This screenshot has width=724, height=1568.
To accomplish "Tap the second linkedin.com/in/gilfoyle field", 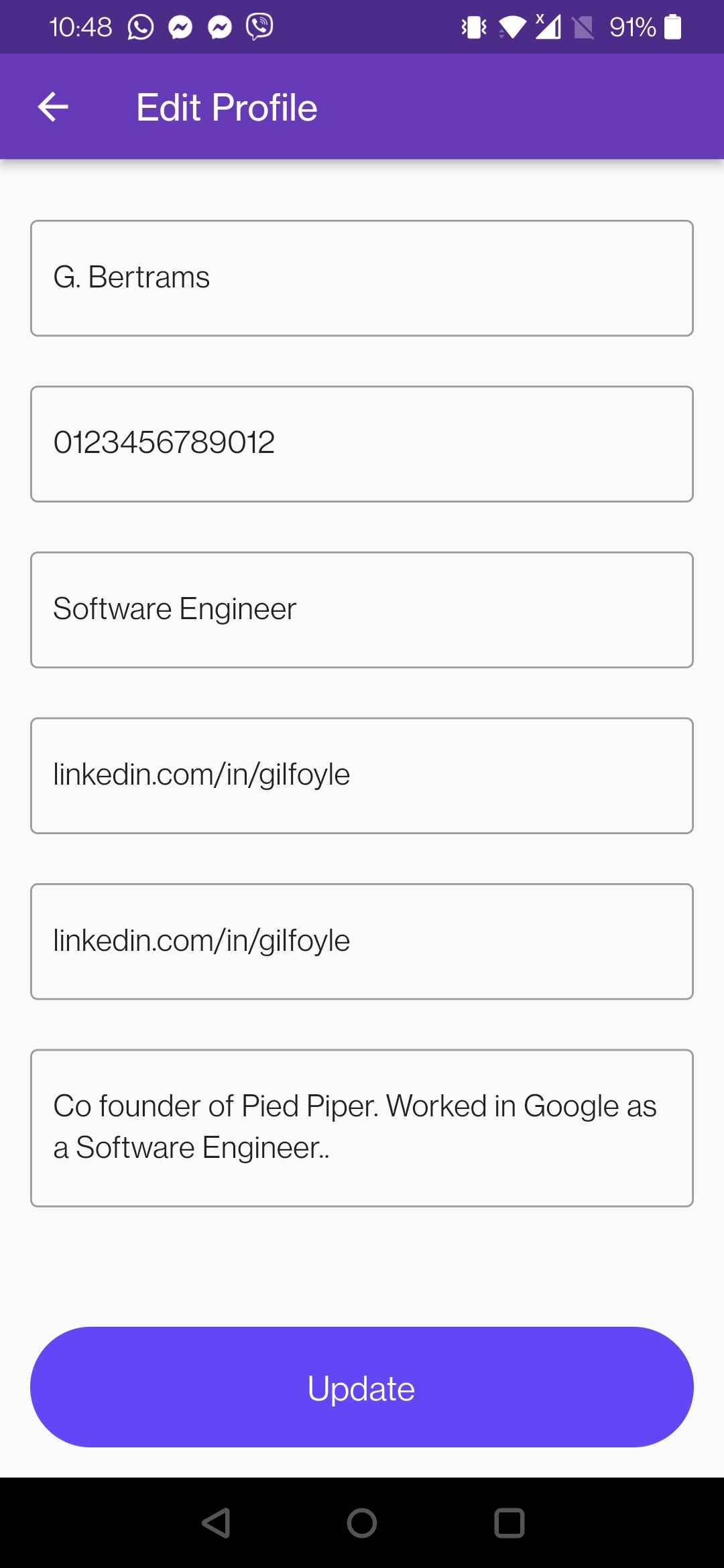I will (x=362, y=941).
